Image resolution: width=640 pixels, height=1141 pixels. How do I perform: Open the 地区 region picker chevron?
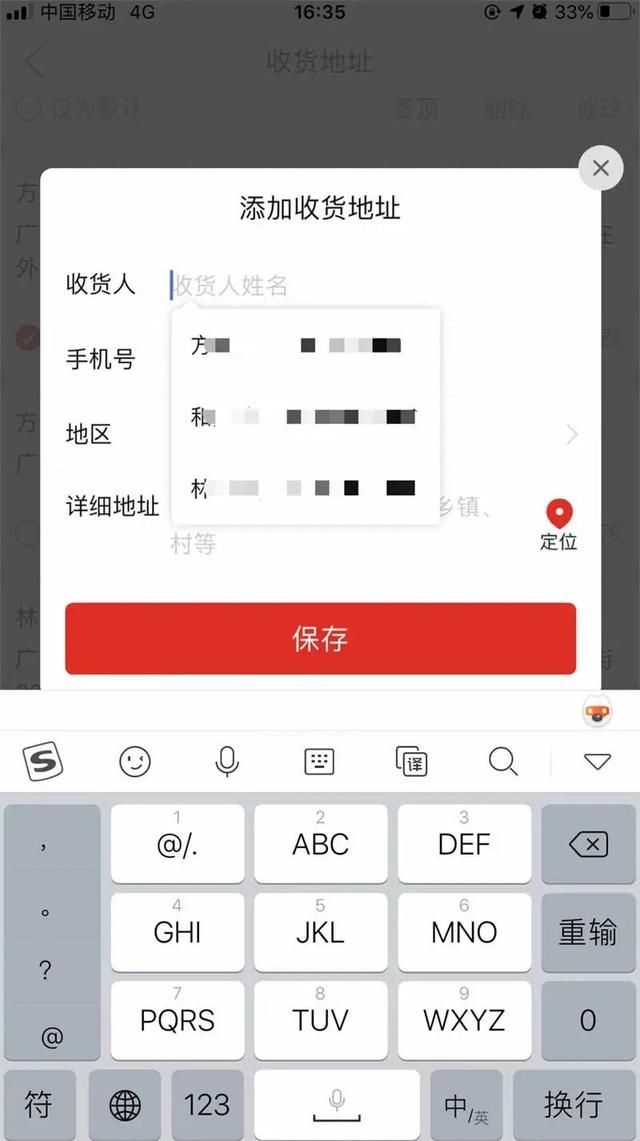click(x=572, y=434)
